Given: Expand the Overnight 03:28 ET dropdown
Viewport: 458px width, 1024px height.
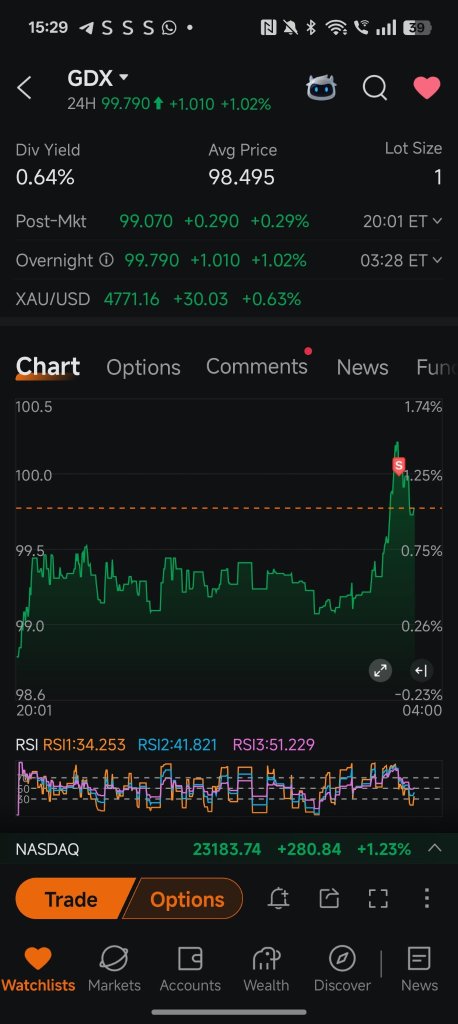Looking at the screenshot, I should point(401,261).
